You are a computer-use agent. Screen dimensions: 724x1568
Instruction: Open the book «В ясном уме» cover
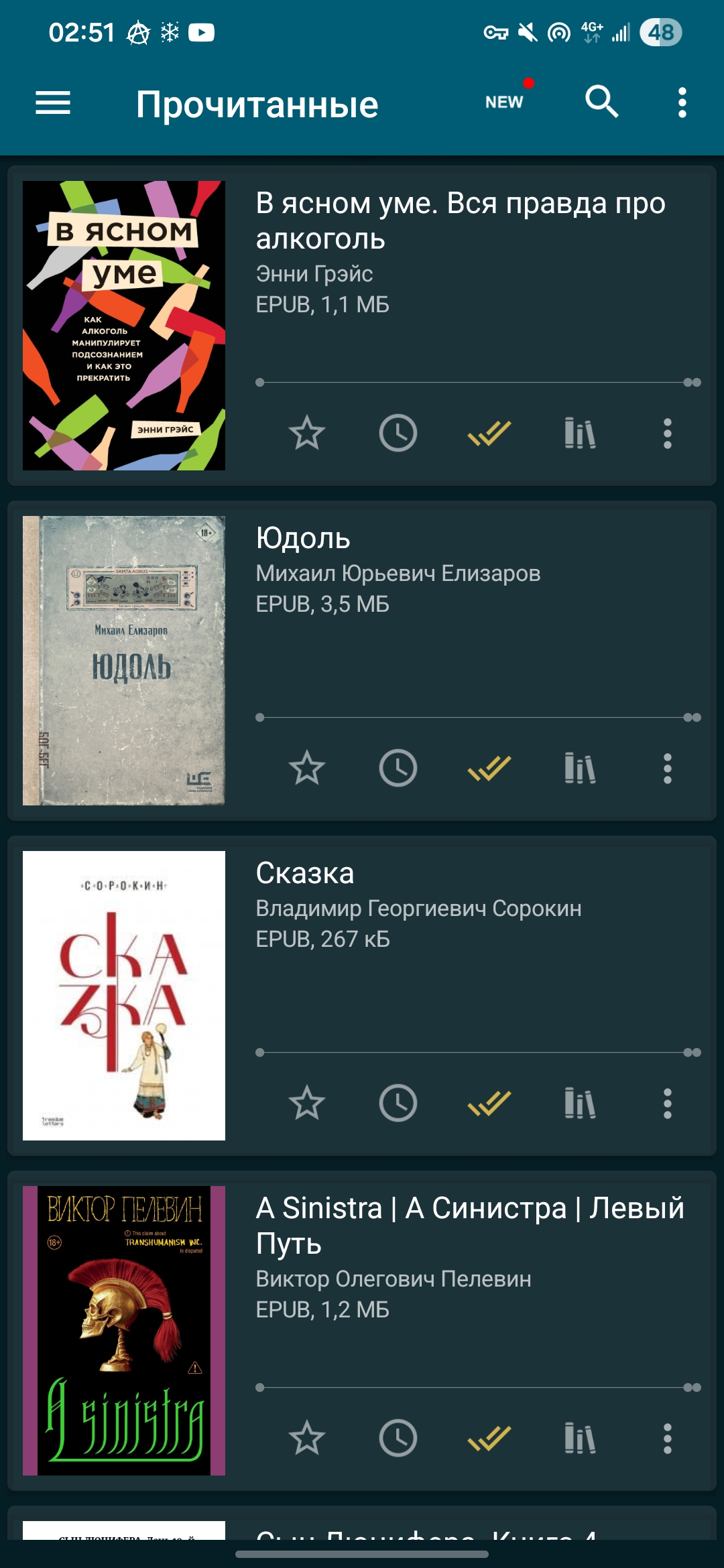point(124,326)
